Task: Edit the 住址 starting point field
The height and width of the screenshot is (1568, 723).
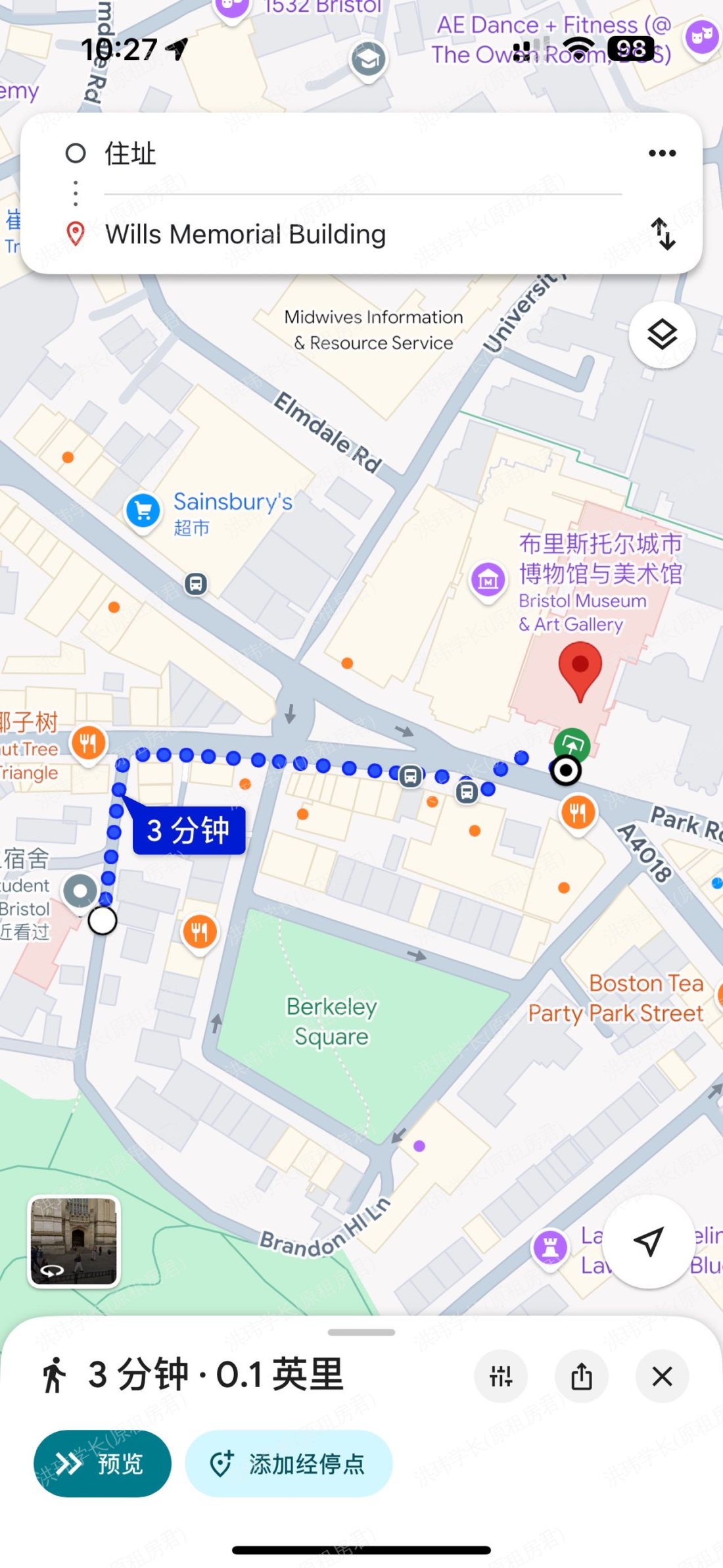Action: pyautogui.click(x=361, y=154)
